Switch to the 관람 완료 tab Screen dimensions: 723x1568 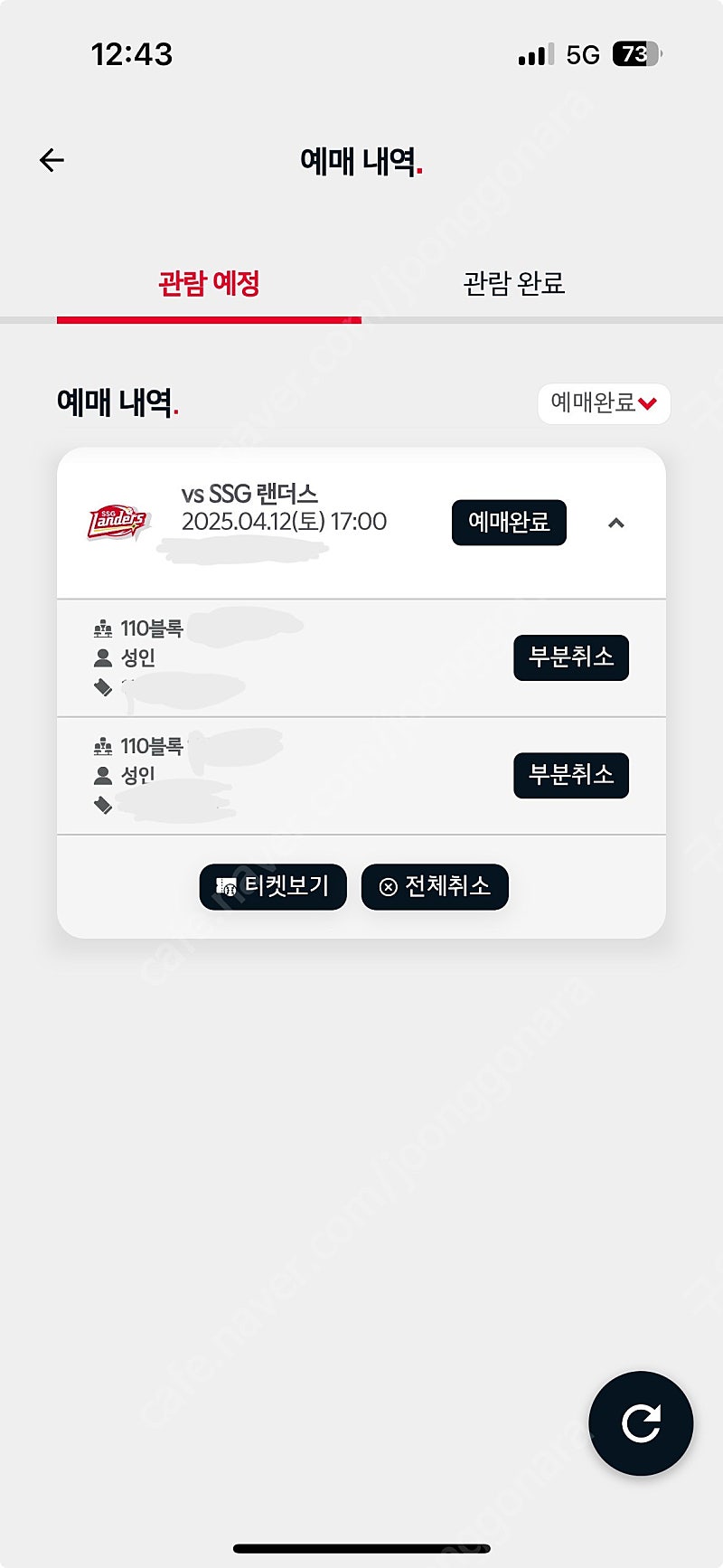pyautogui.click(x=513, y=283)
